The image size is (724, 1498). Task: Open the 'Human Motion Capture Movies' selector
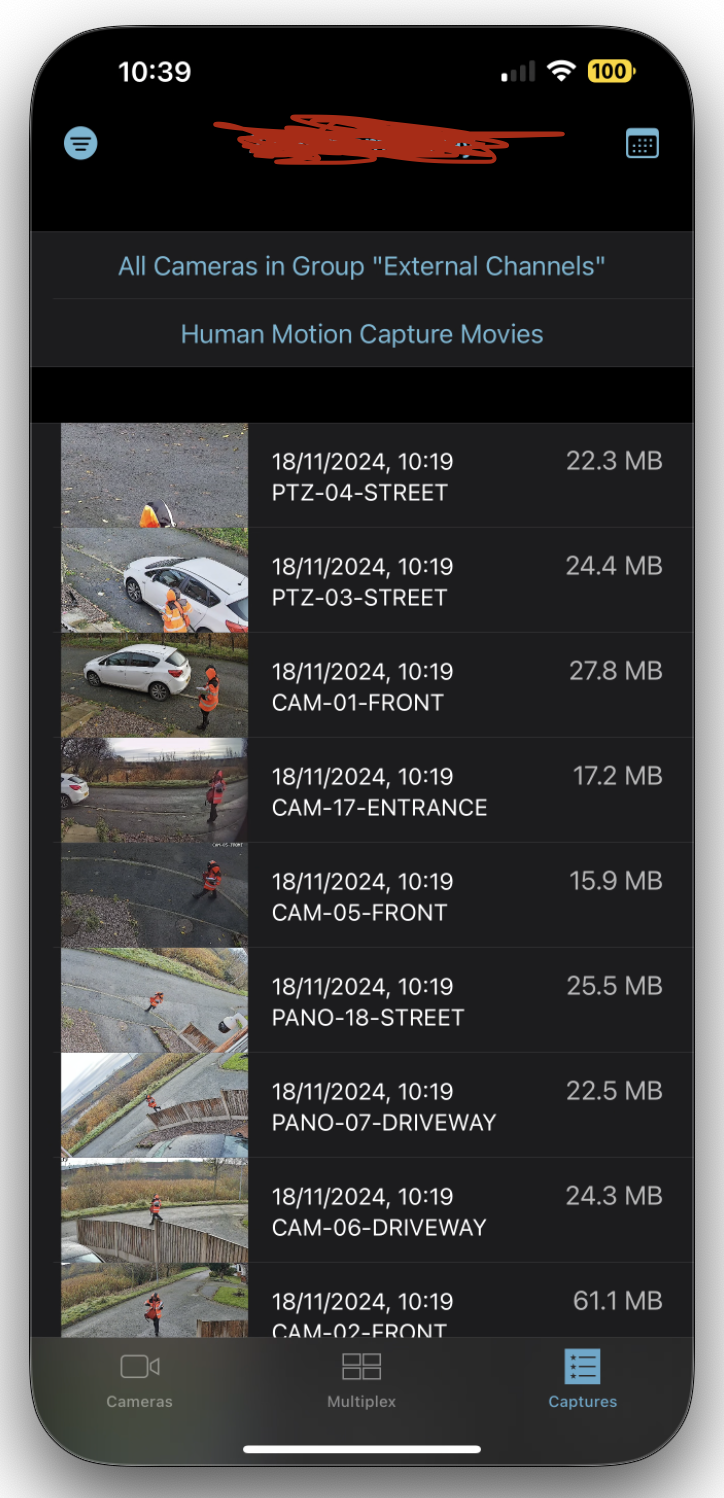(x=361, y=334)
